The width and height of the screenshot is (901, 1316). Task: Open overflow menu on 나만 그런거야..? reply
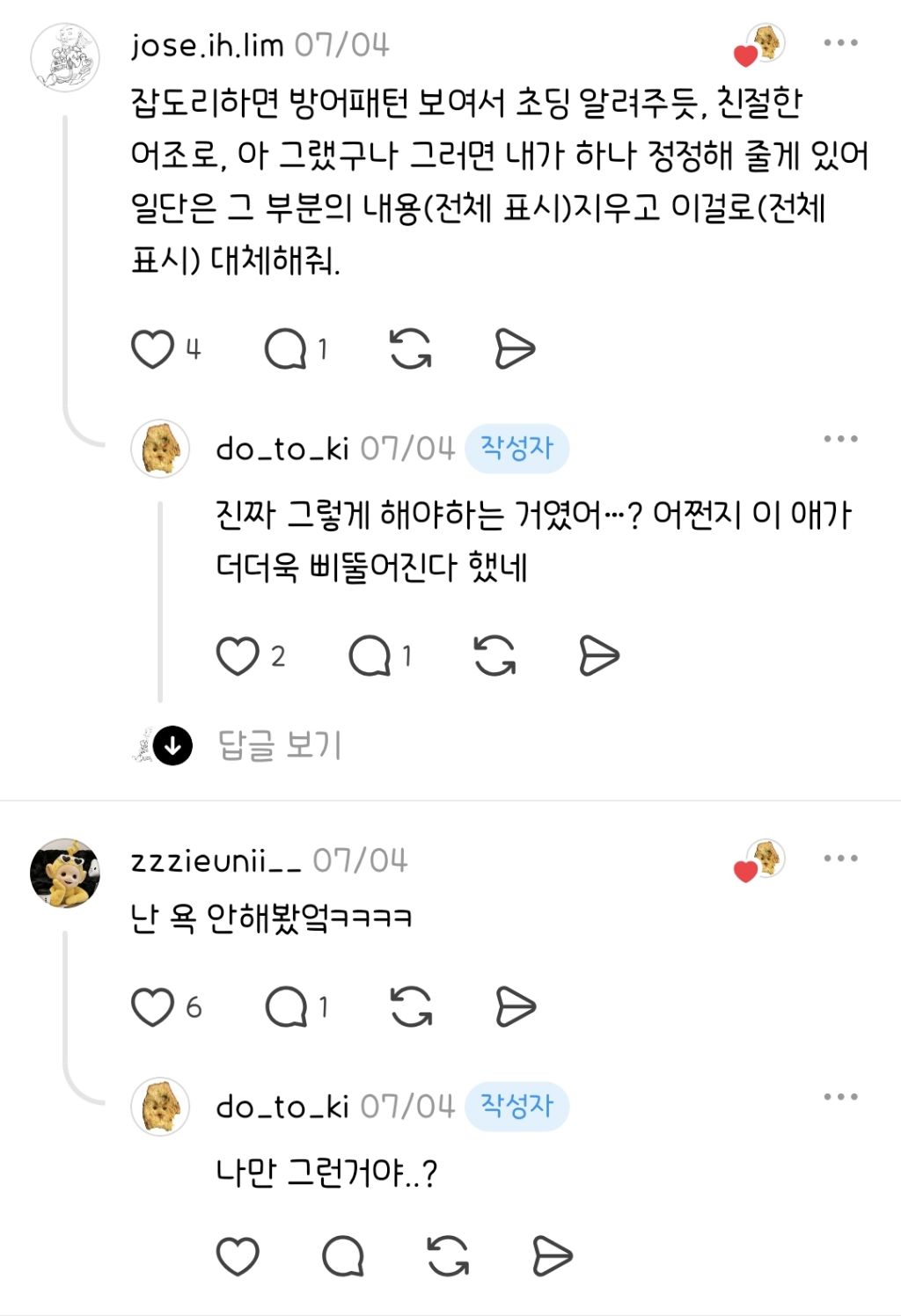(840, 1097)
